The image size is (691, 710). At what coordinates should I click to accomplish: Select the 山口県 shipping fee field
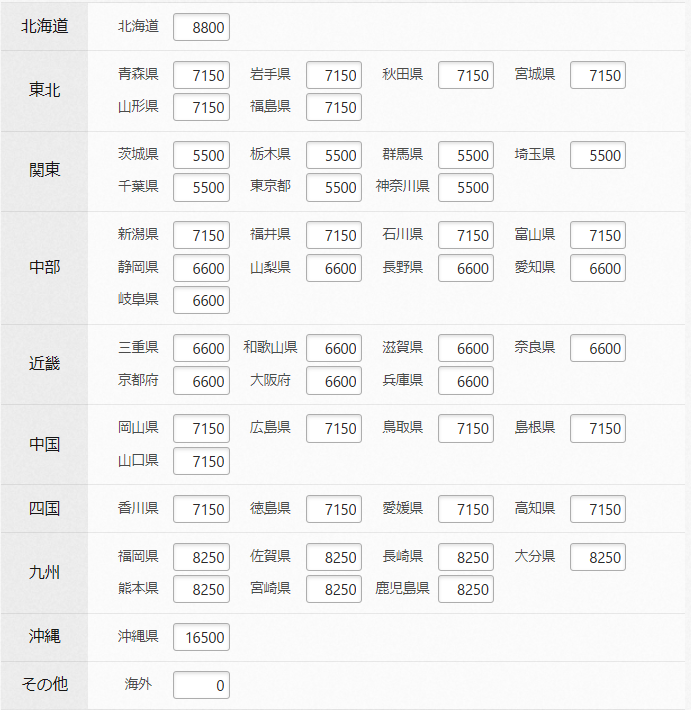[x=201, y=461]
